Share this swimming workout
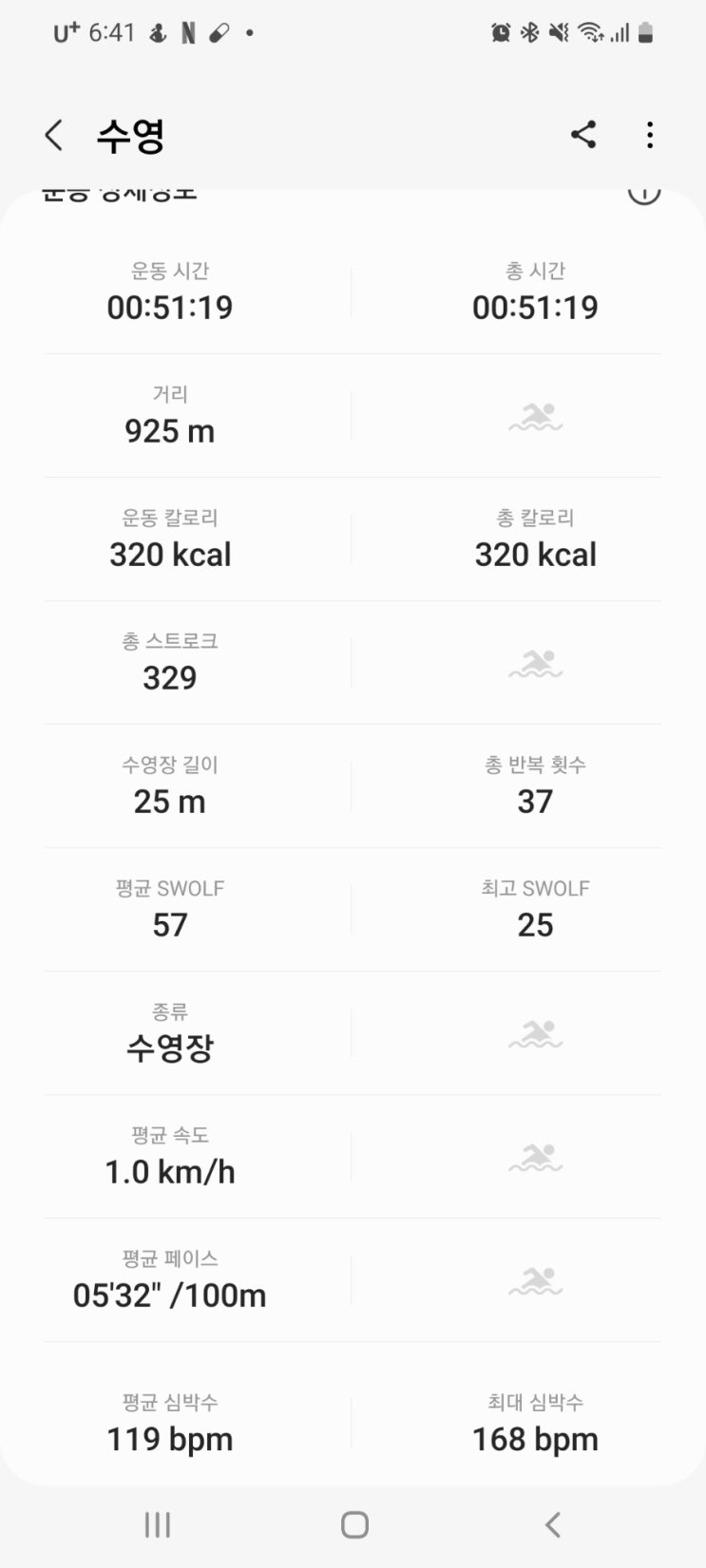The width and height of the screenshot is (706, 1568). pyautogui.click(x=583, y=135)
